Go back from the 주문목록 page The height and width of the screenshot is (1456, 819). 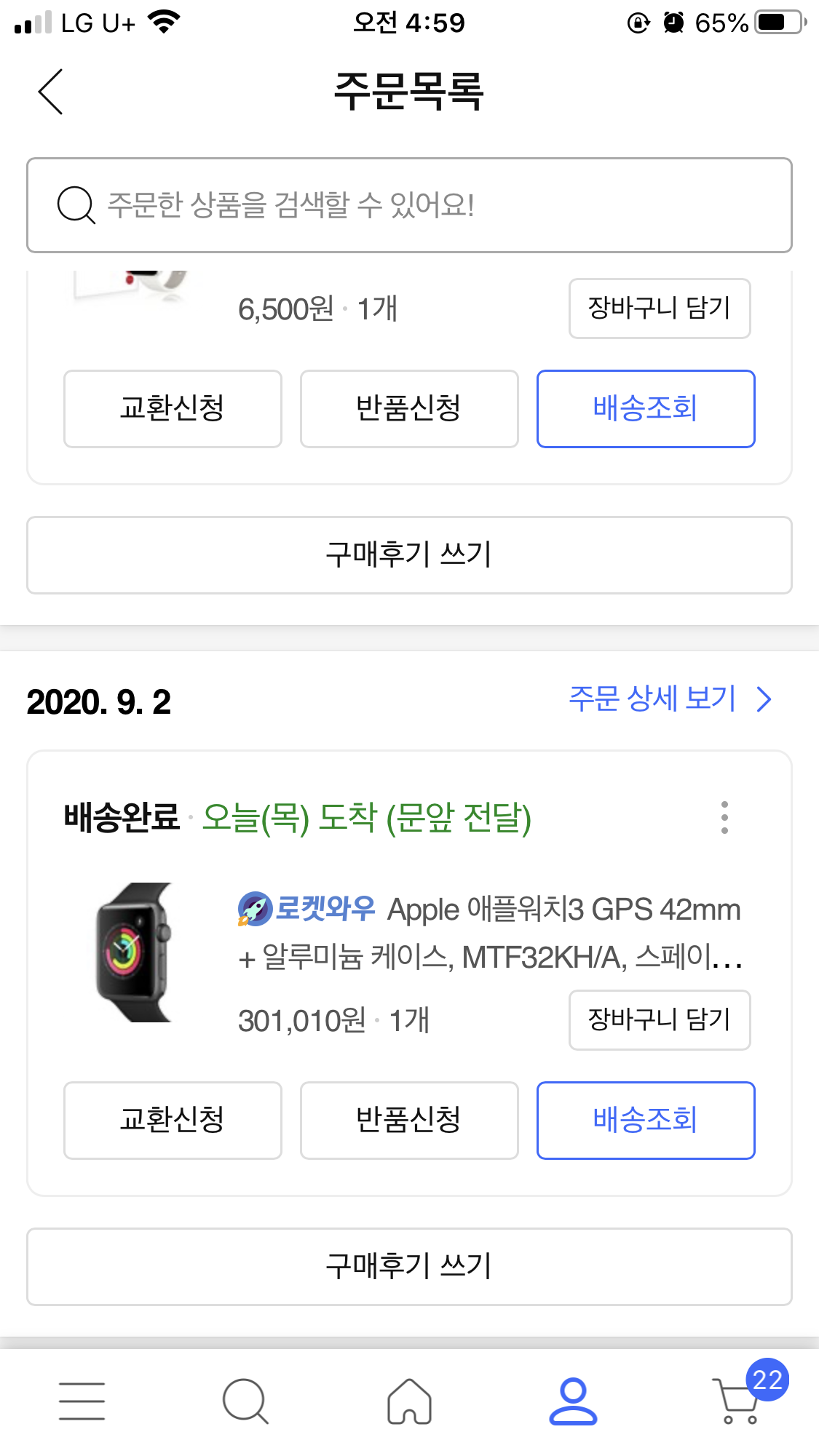(51, 92)
